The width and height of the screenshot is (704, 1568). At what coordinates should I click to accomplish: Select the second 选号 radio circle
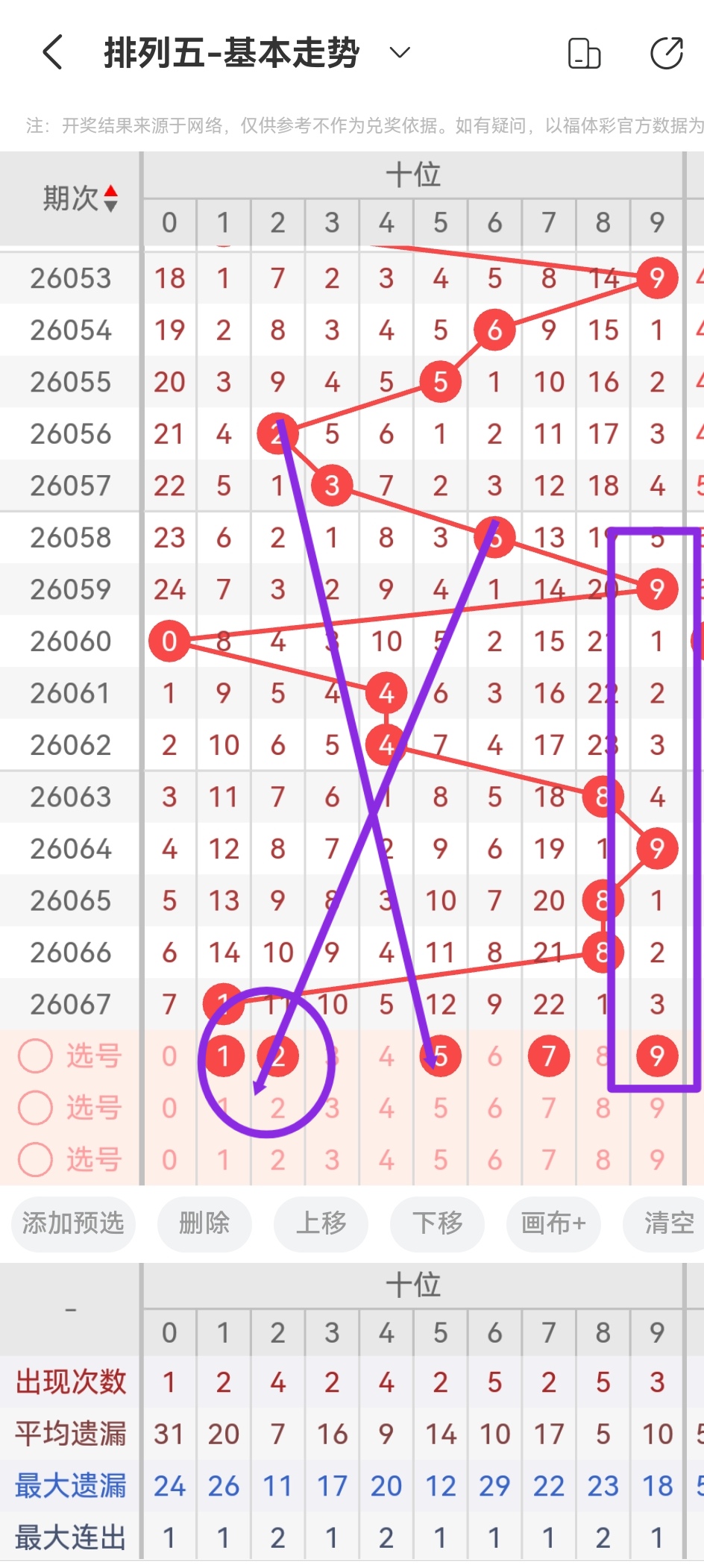pos(35,1108)
